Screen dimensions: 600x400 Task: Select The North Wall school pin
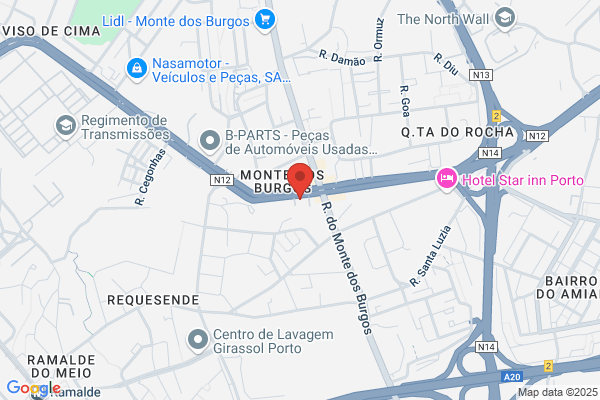click(x=505, y=18)
